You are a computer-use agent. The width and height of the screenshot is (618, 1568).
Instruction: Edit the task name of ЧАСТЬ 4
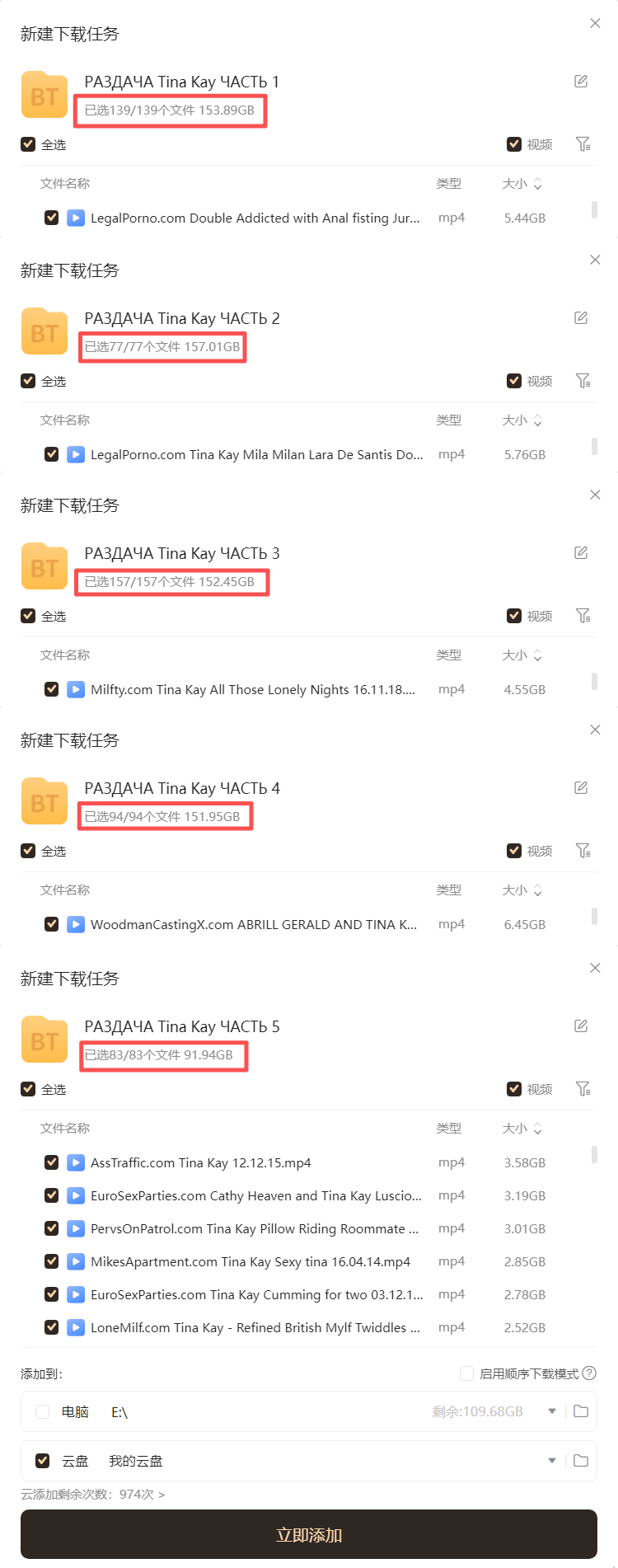[x=581, y=788]
